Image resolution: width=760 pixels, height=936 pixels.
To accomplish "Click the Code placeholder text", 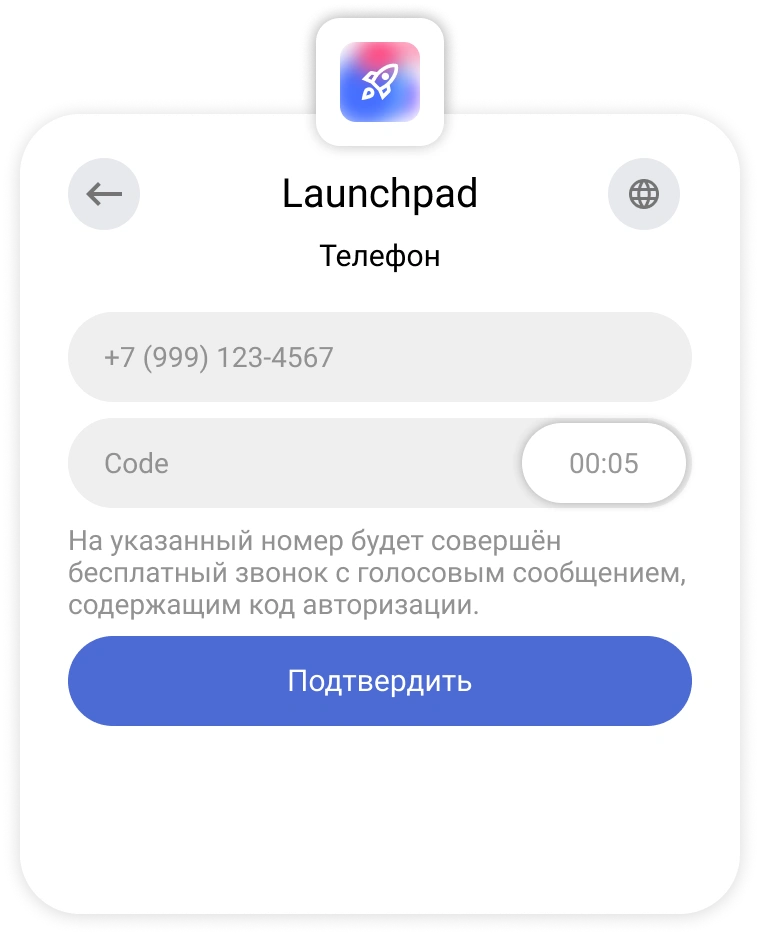I will pos(137,463).
